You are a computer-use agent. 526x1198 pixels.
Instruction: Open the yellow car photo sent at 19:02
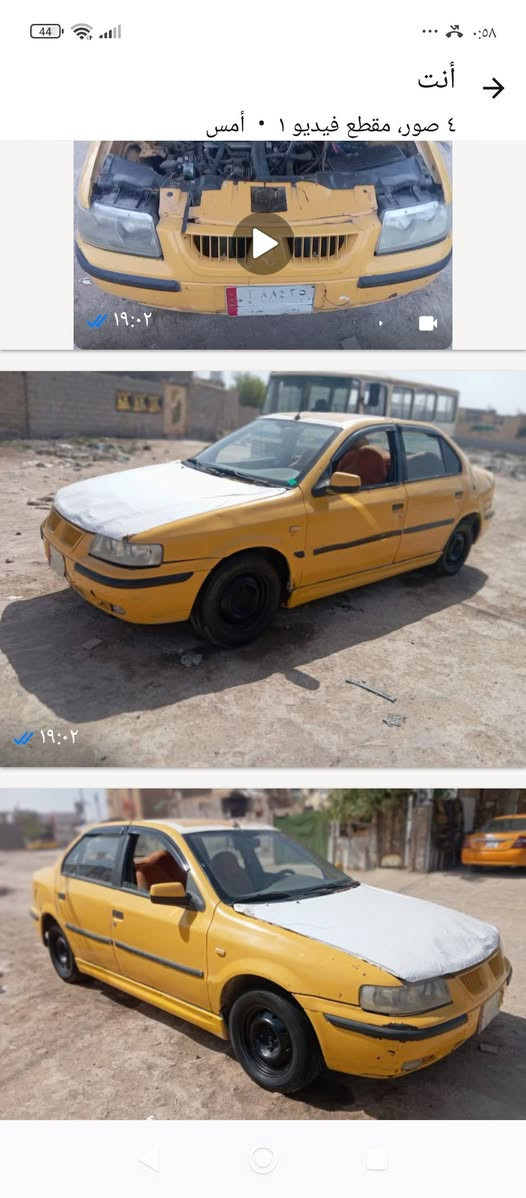263,568
